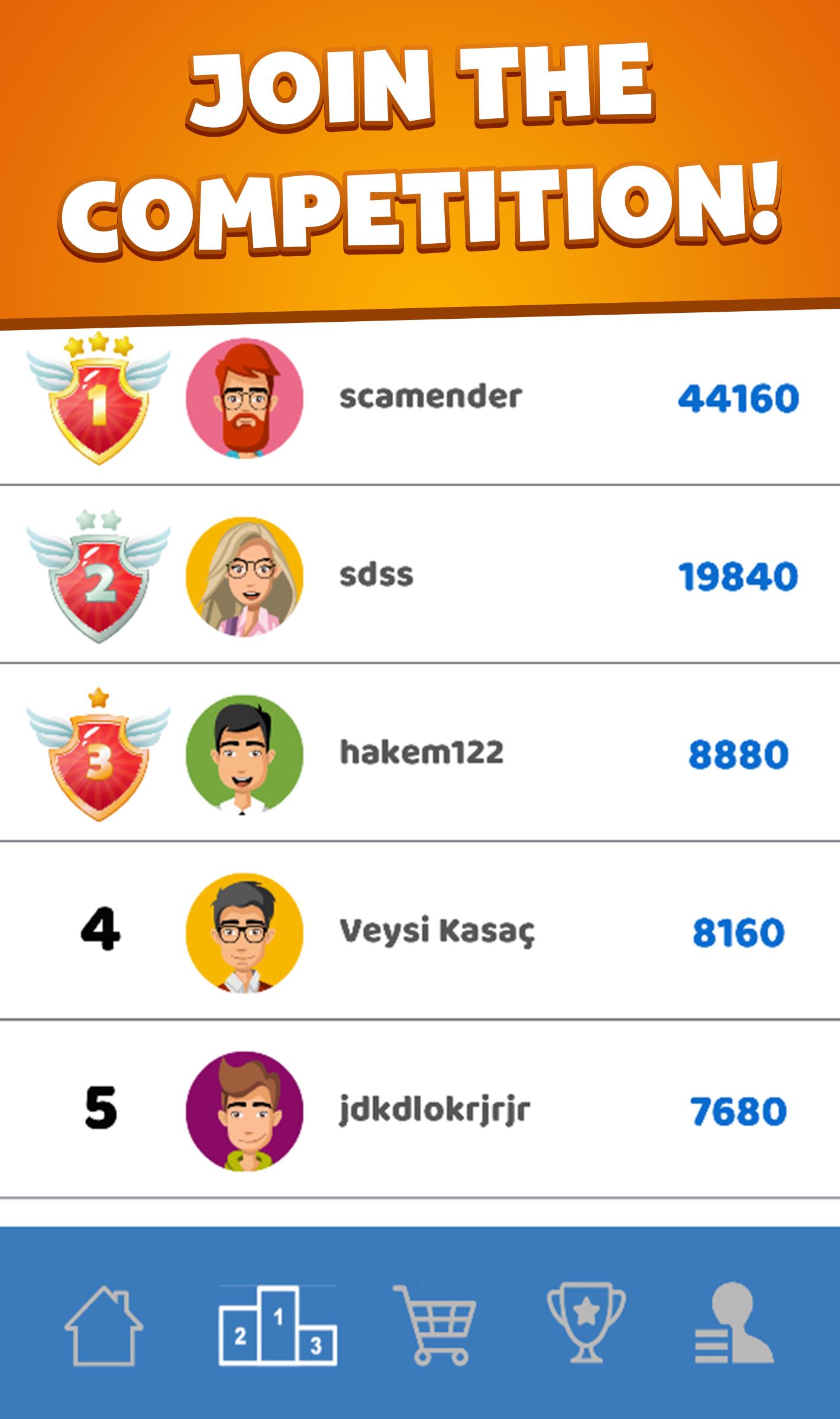Tap jdkdlokrjrjr's ranking row
This screenshot has height=1419, width=840.
[434, 1110]
